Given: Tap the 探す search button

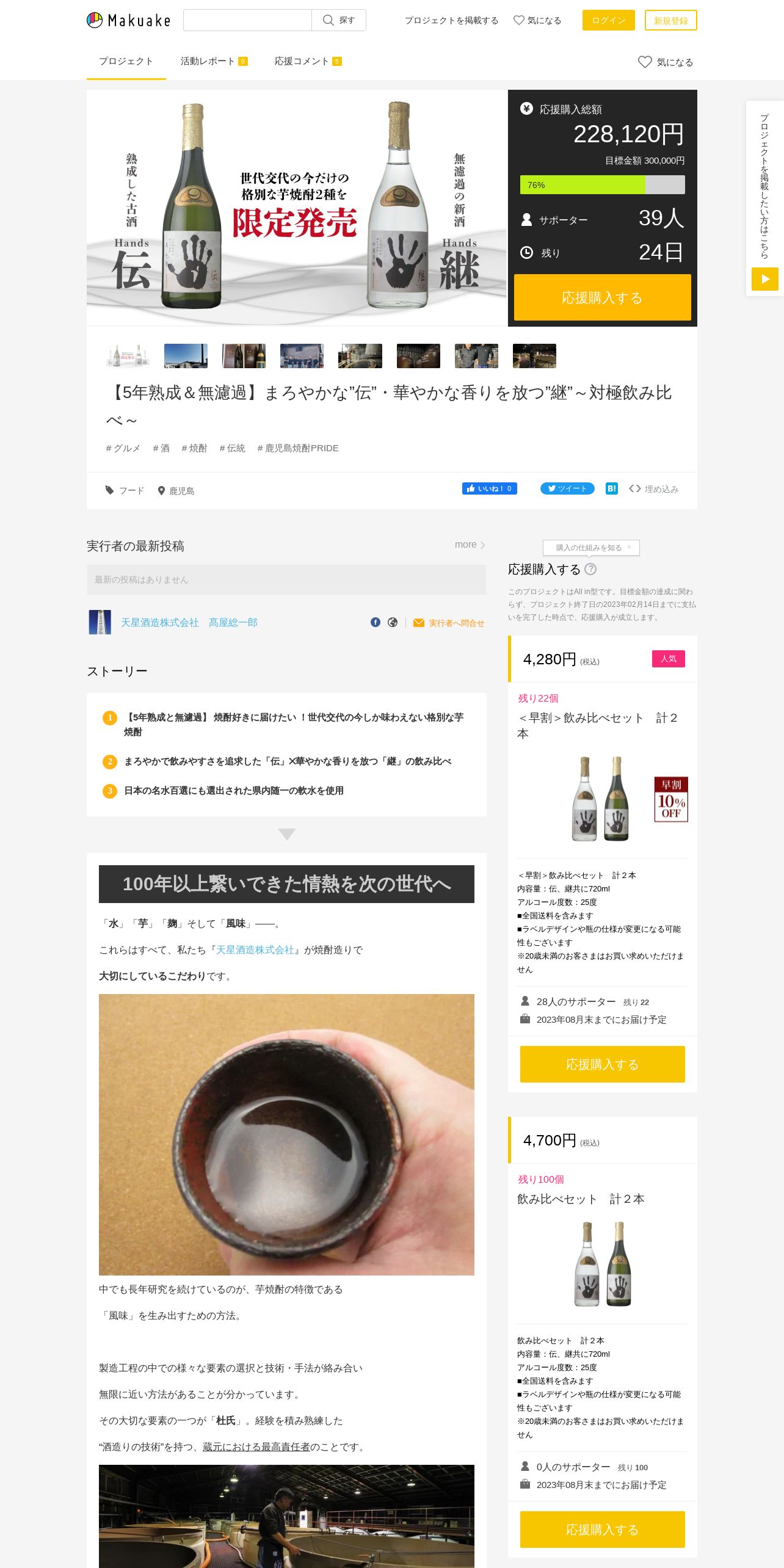Looking at the screenshot, I should click(339, 20).
